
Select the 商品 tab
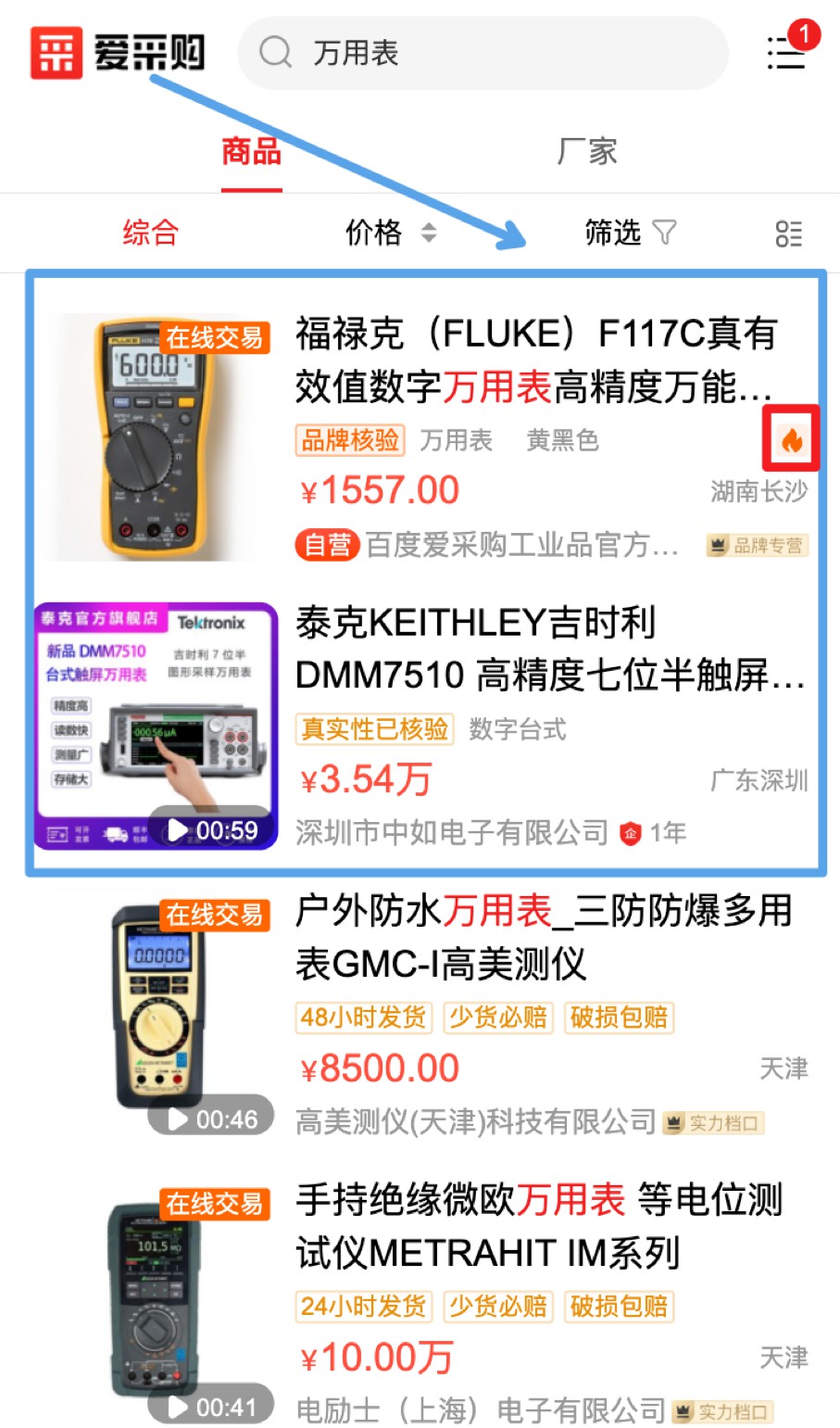pyautogui.click(x=251, y=151)
